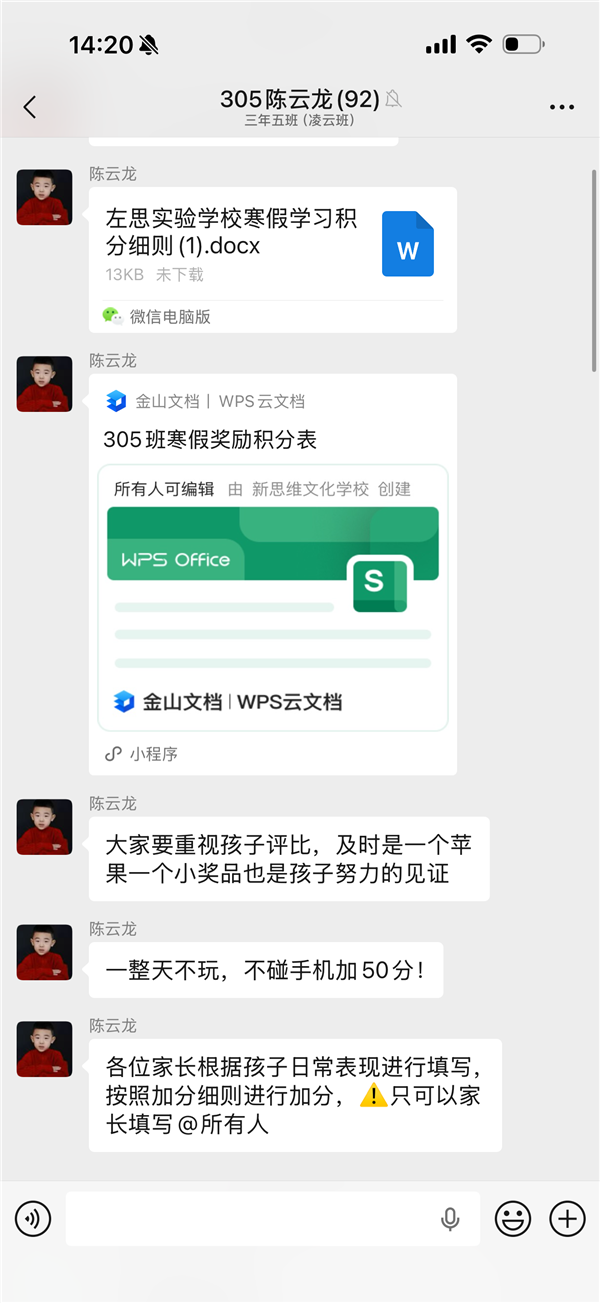Open the 左思实验学校寒假学习积分细则 docx file
Viewport: 600px width, 1303px height.
tap(272, 244)
